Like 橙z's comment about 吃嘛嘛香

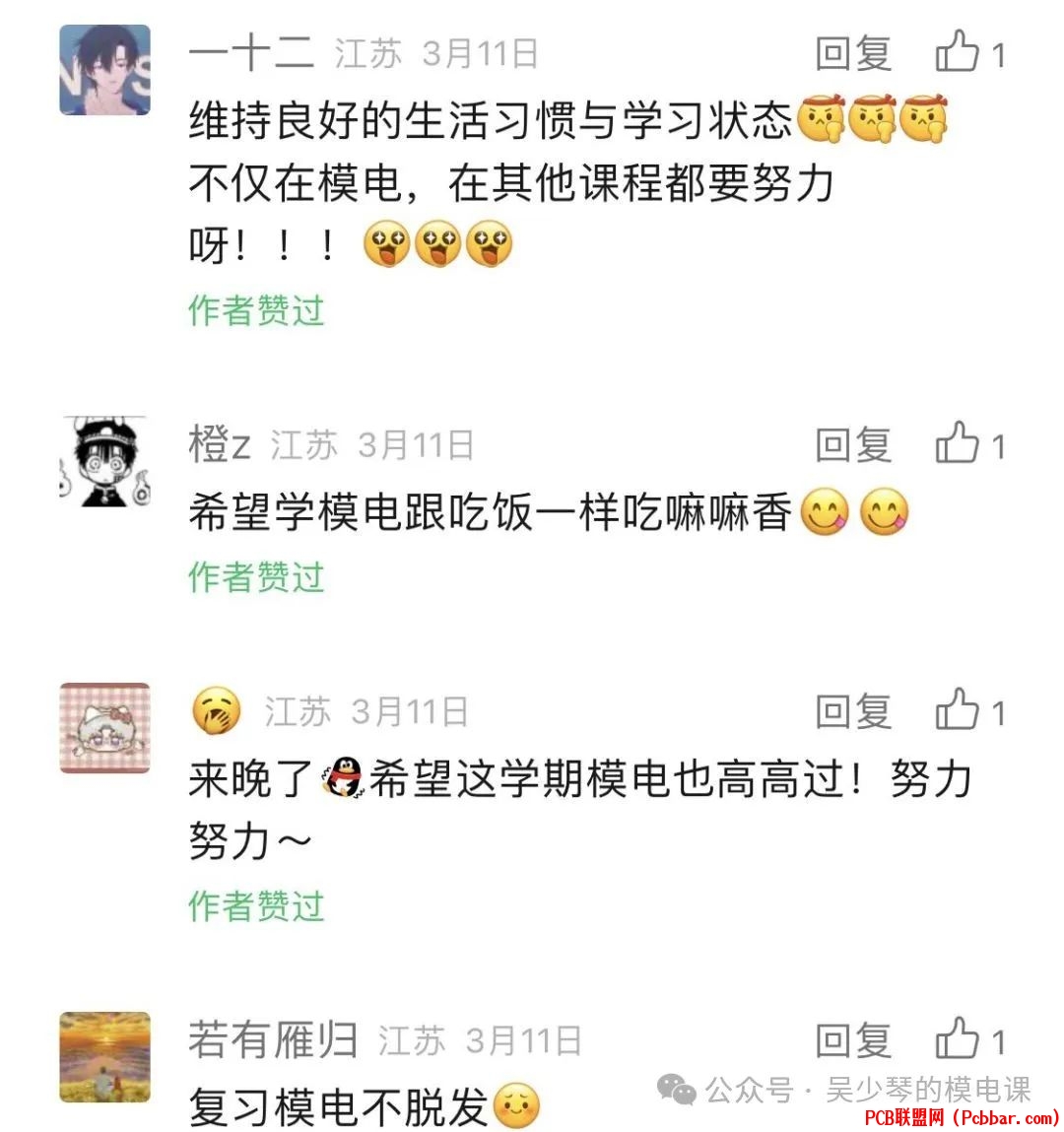(958, 443)
